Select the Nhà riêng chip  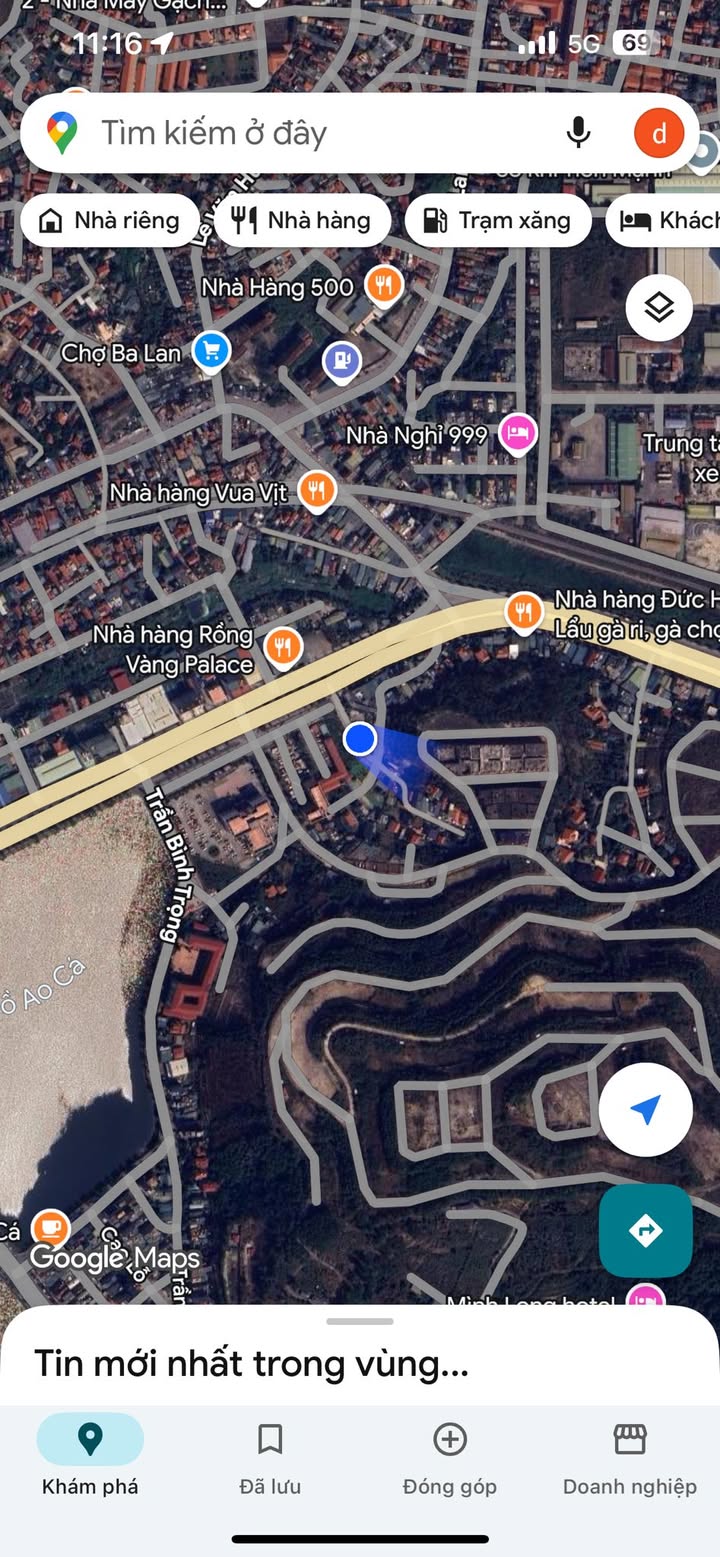tap(109, 221)
